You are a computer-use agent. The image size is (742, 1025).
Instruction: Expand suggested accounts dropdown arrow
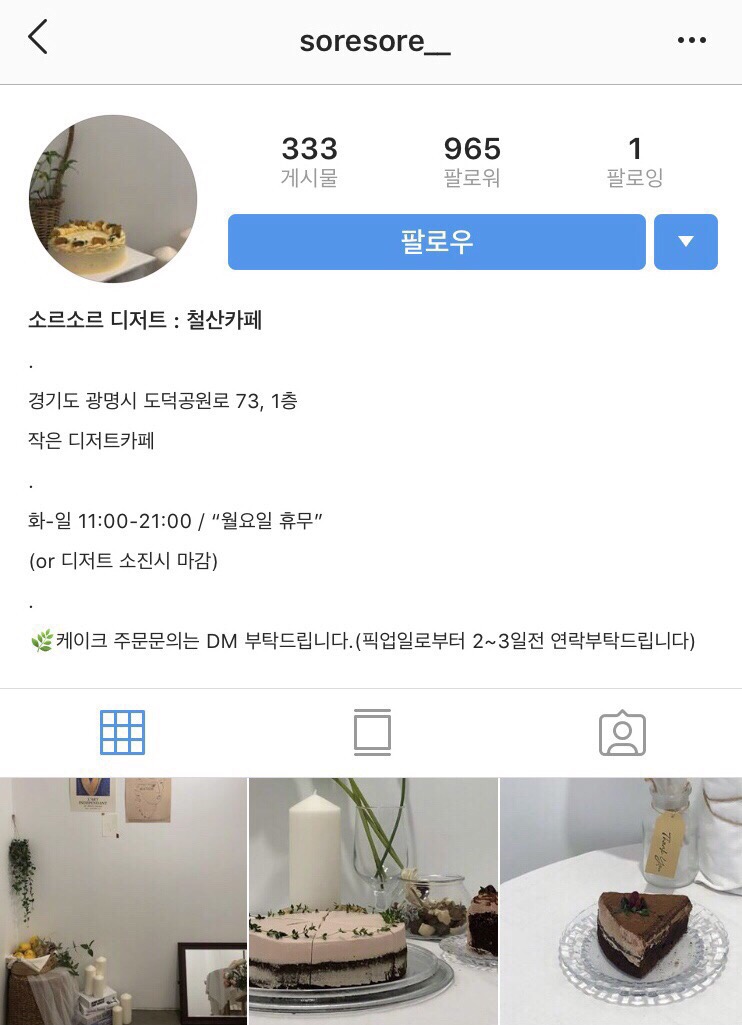pyautogui.click(x=685, y=242)
